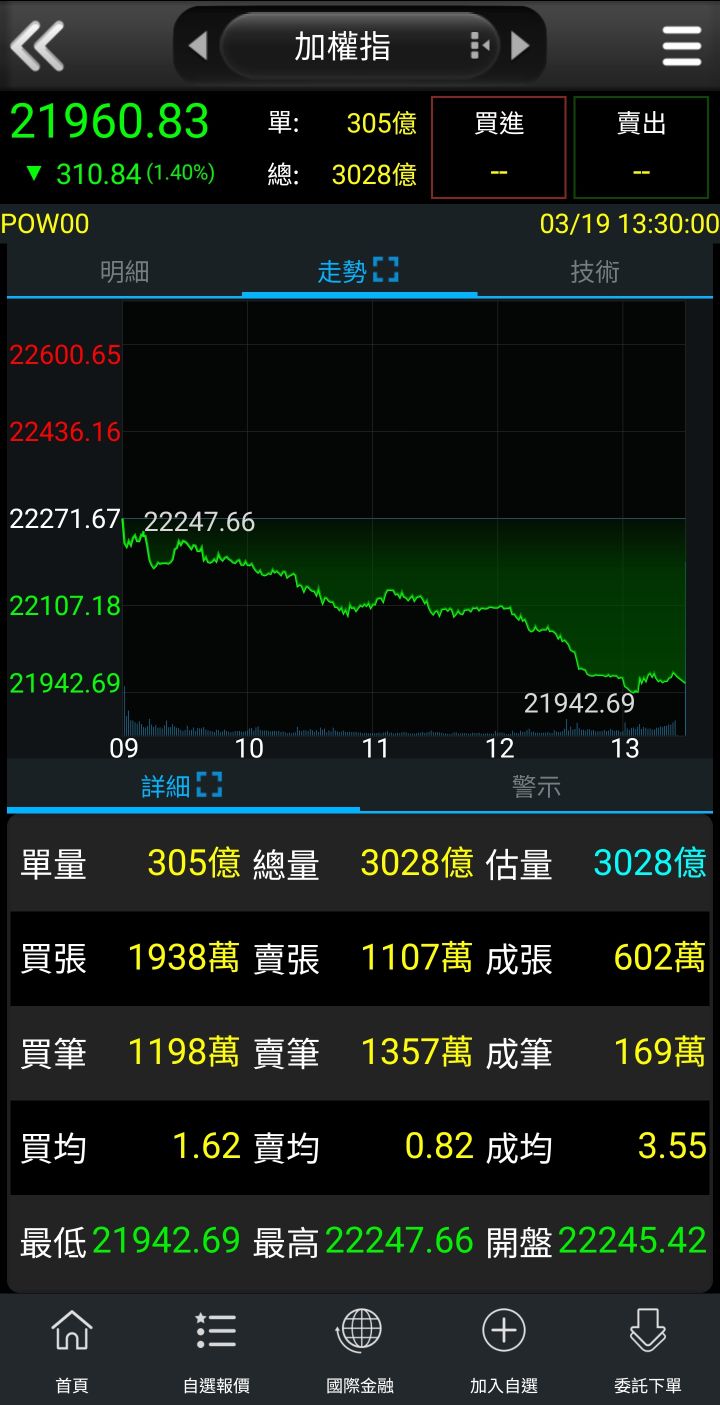Switch to the next symbol with right arrow
The width and height of the screenshot is (720, 1405).
520,46
